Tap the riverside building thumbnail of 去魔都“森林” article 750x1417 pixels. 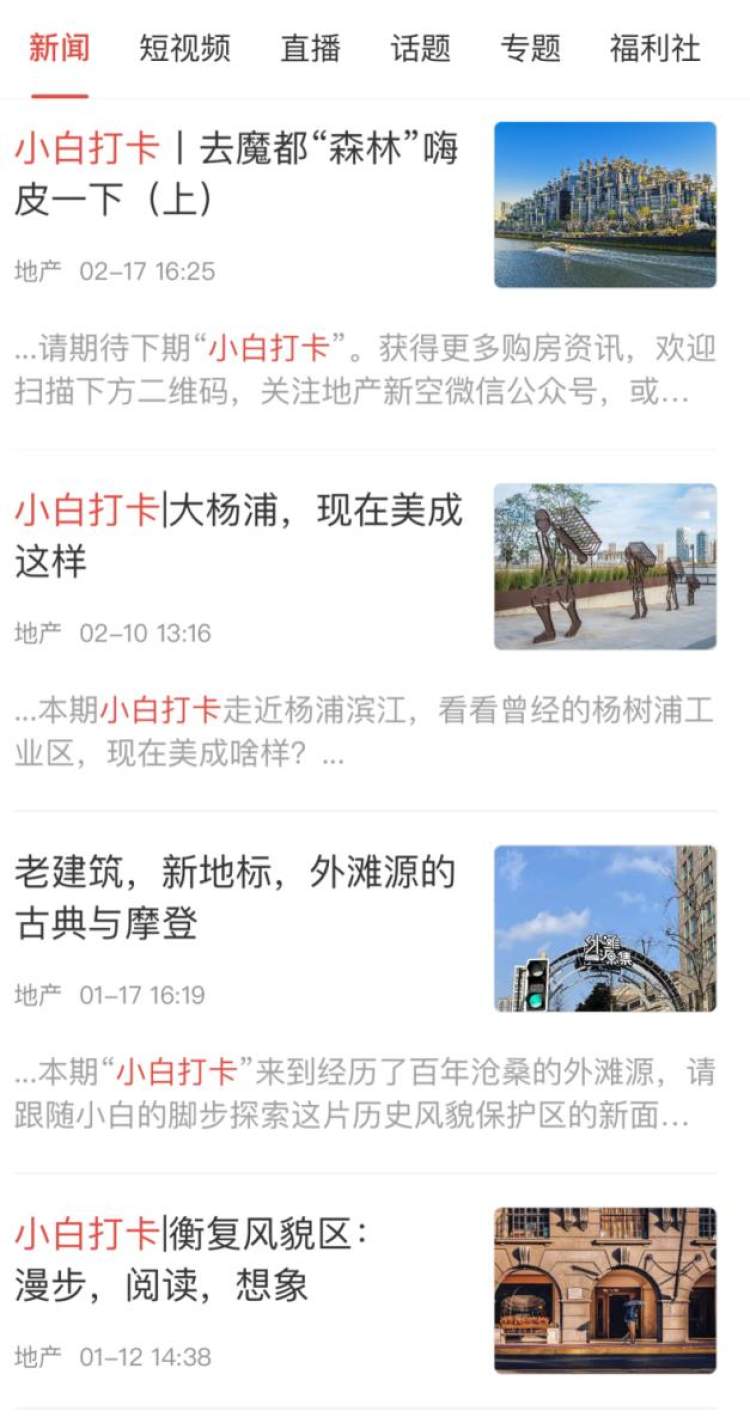point(605,205)
